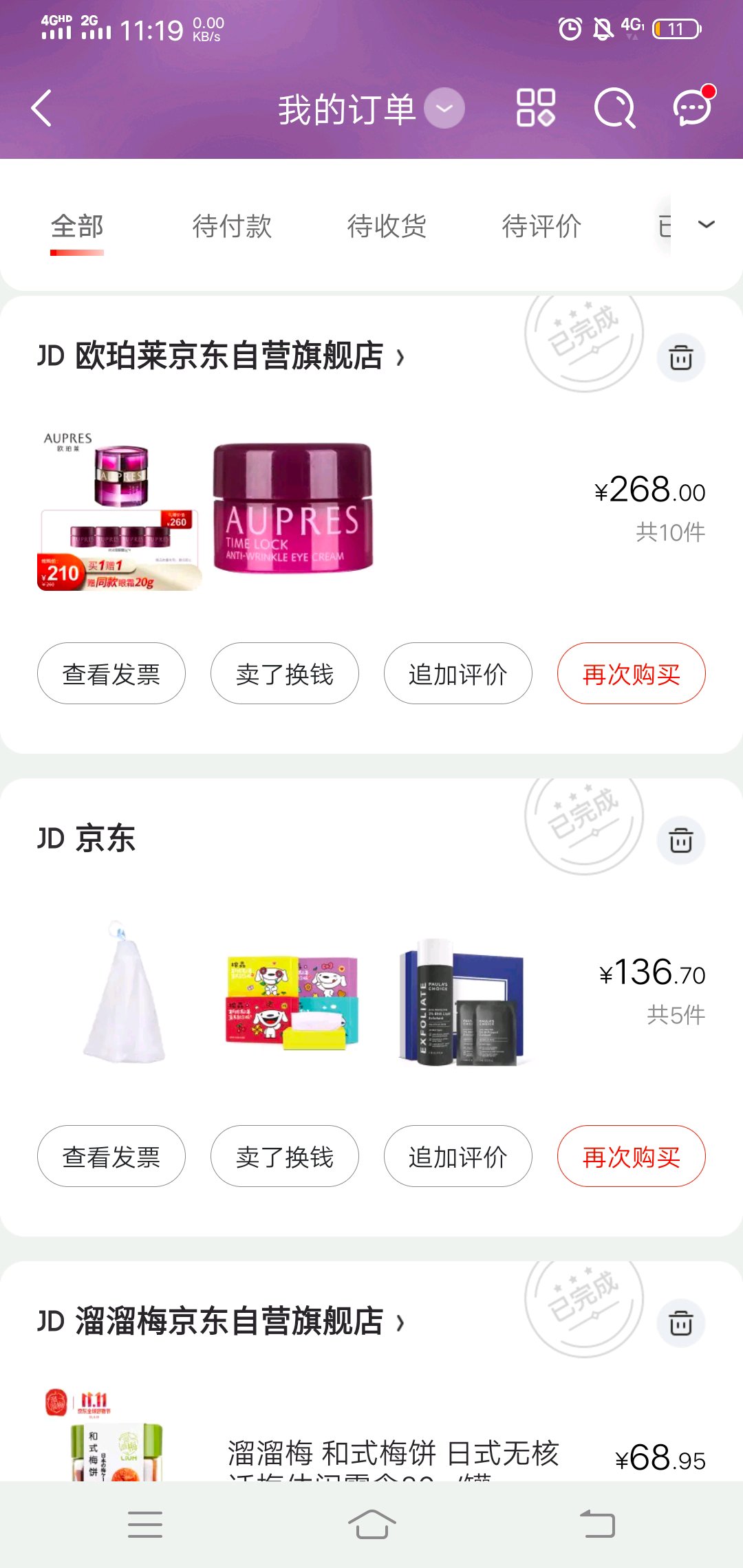The width and height of the screenshot is (743, 1568).
Task: Delete the 欧珀莱 order
Action: [681, 358]
